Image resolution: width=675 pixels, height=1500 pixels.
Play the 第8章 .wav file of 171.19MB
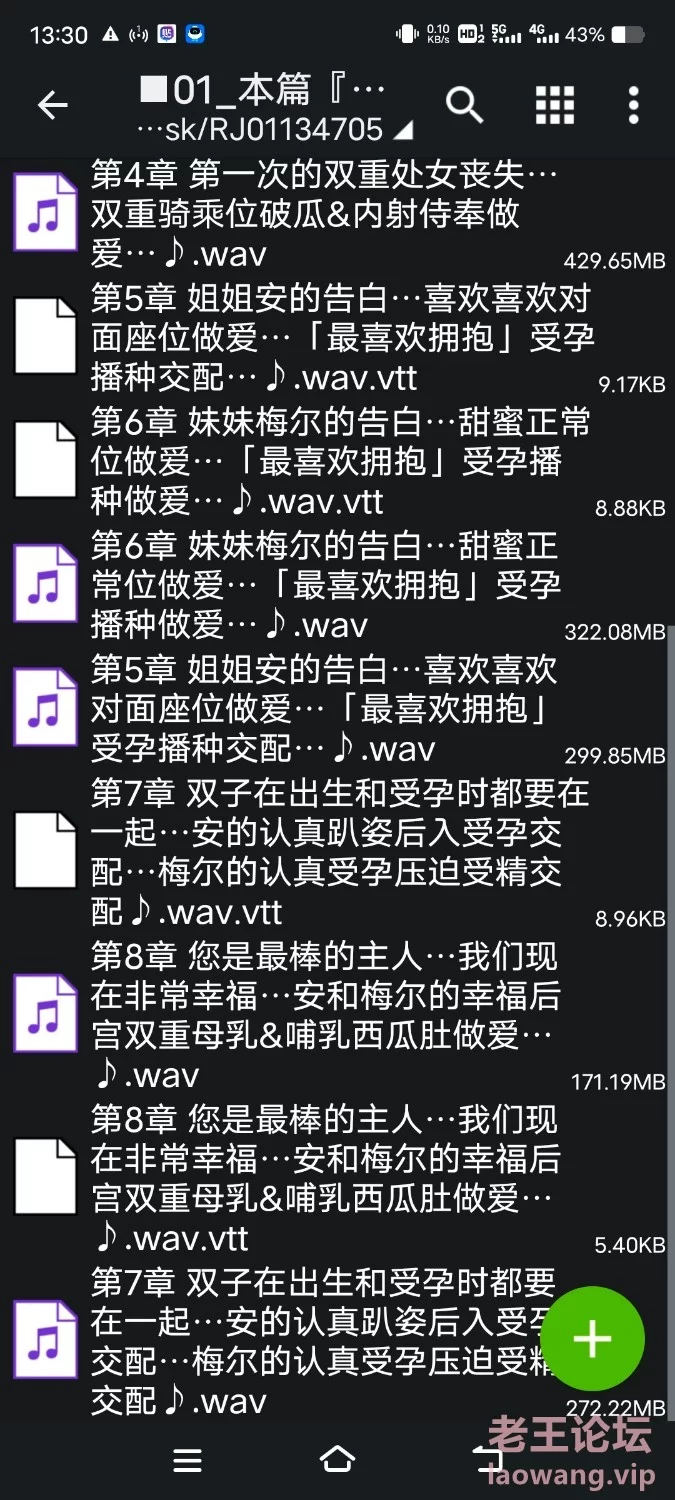[337, 1016]
